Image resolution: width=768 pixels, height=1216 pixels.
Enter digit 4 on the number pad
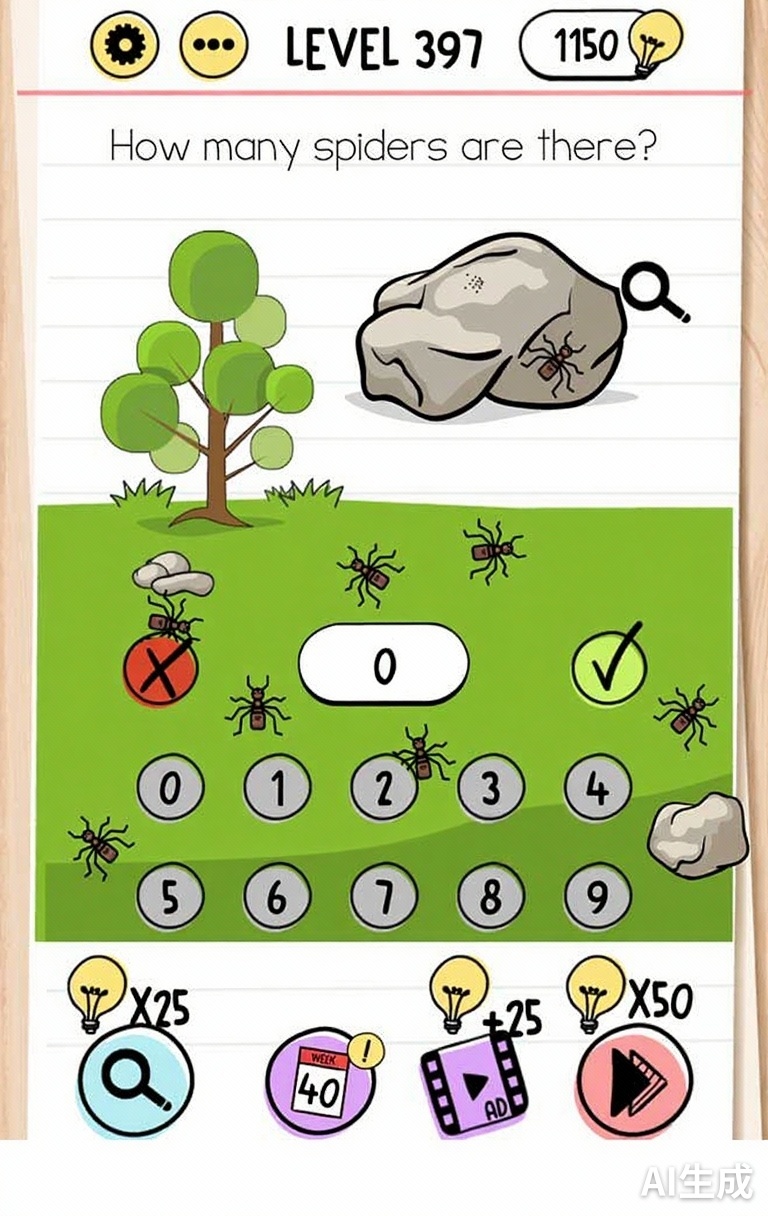[597, 788]
